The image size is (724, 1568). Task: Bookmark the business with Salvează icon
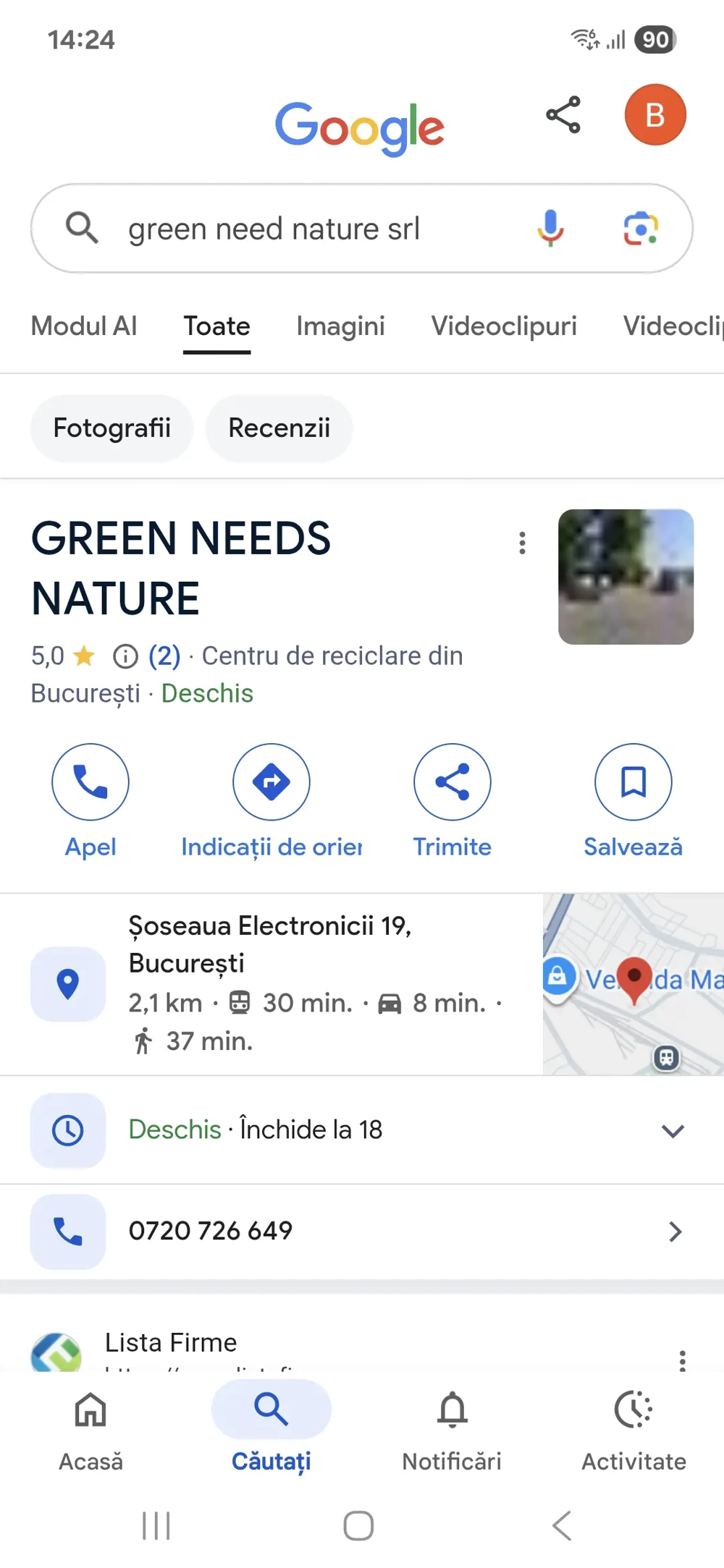pyautogui.click(x=632, y=782)
